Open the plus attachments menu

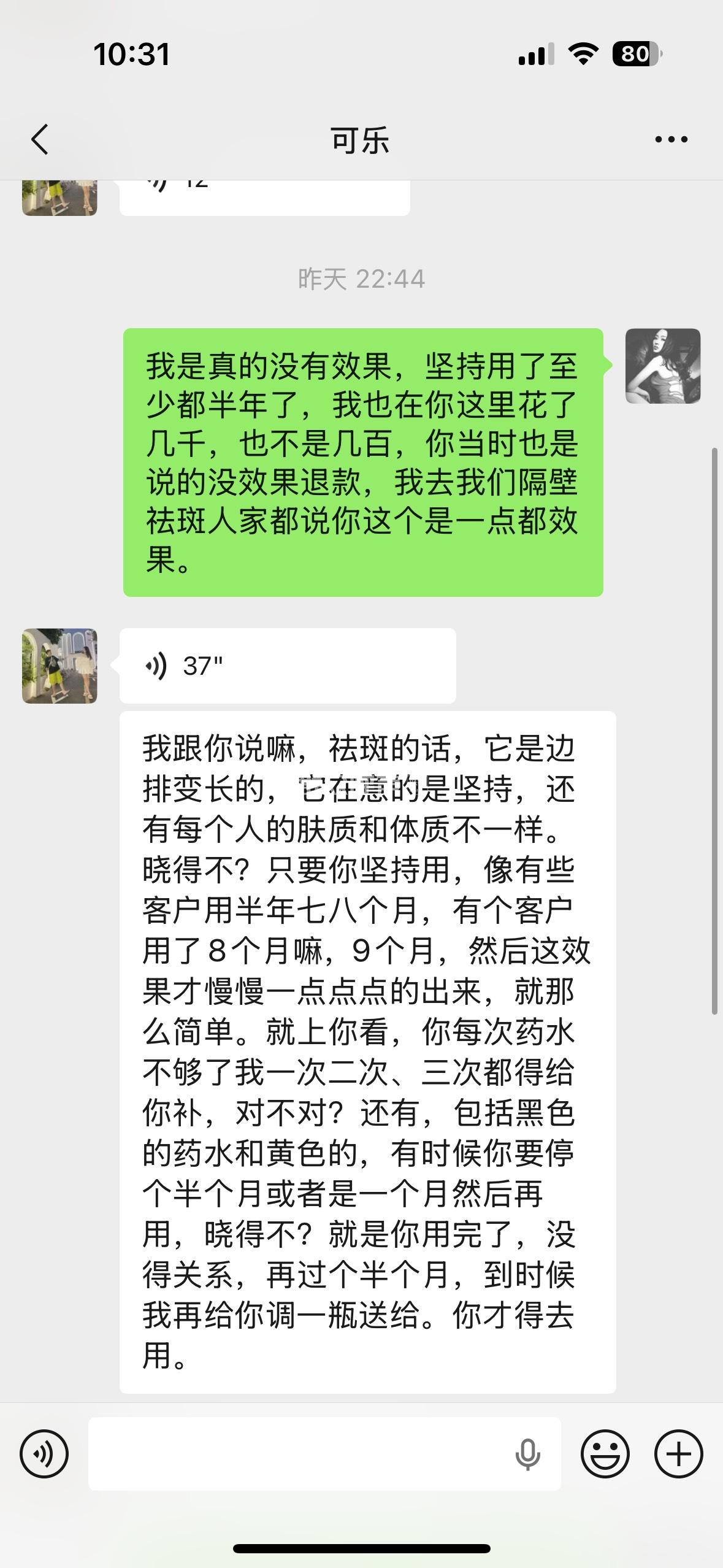click(x=678, y=1453)
